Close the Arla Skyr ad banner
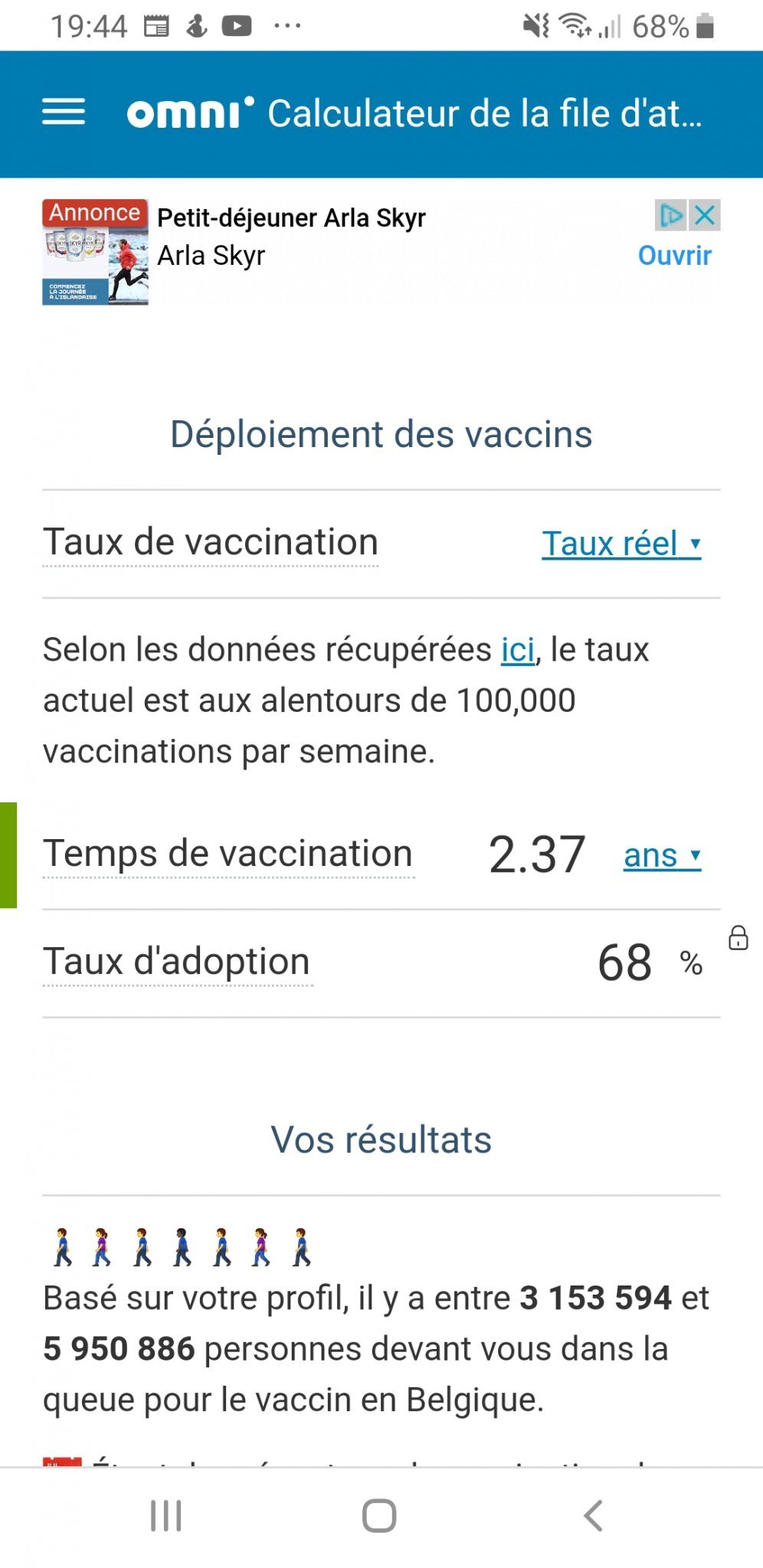Image resolution: width=763 pixels, height=1568 pixels. tap(705, 216)
